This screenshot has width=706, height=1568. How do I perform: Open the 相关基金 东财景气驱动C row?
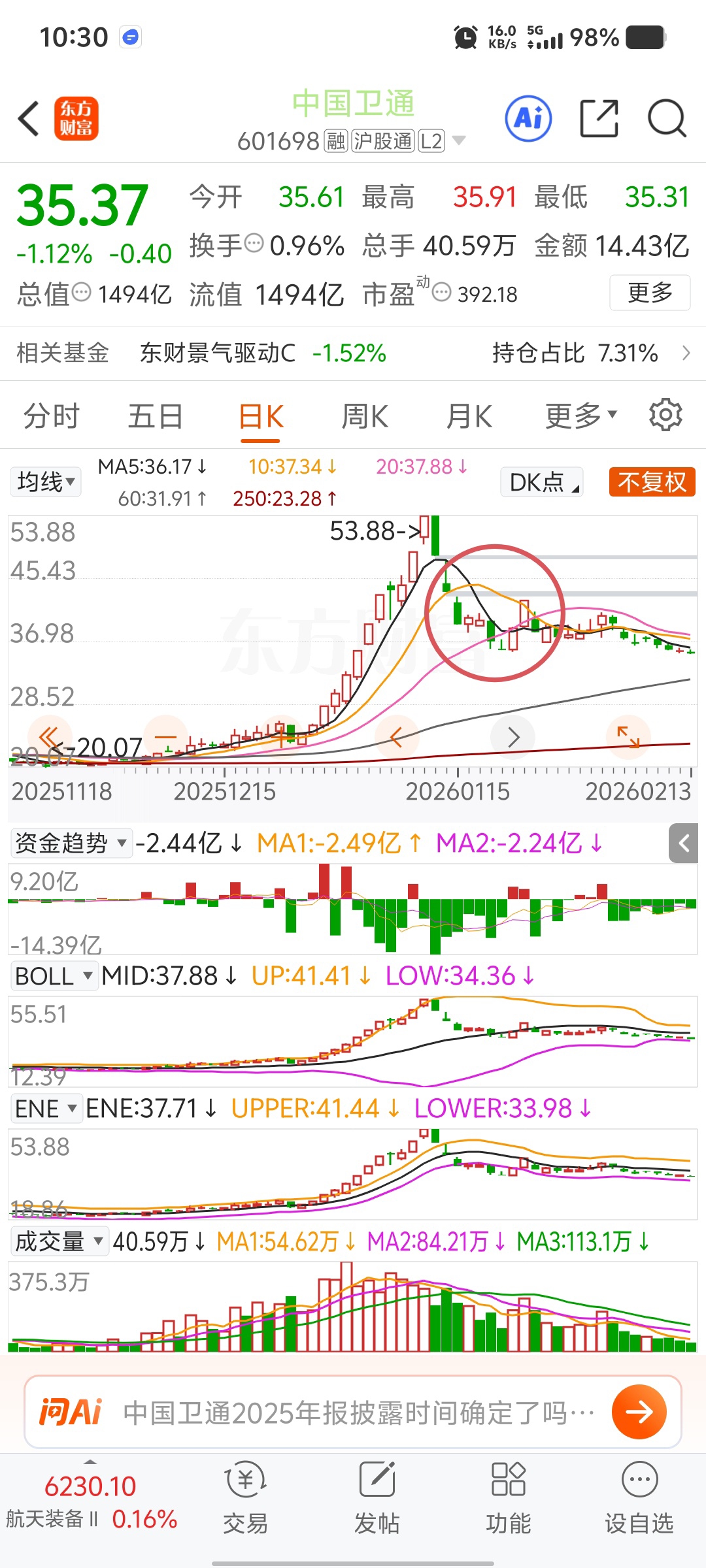[353, 353]
